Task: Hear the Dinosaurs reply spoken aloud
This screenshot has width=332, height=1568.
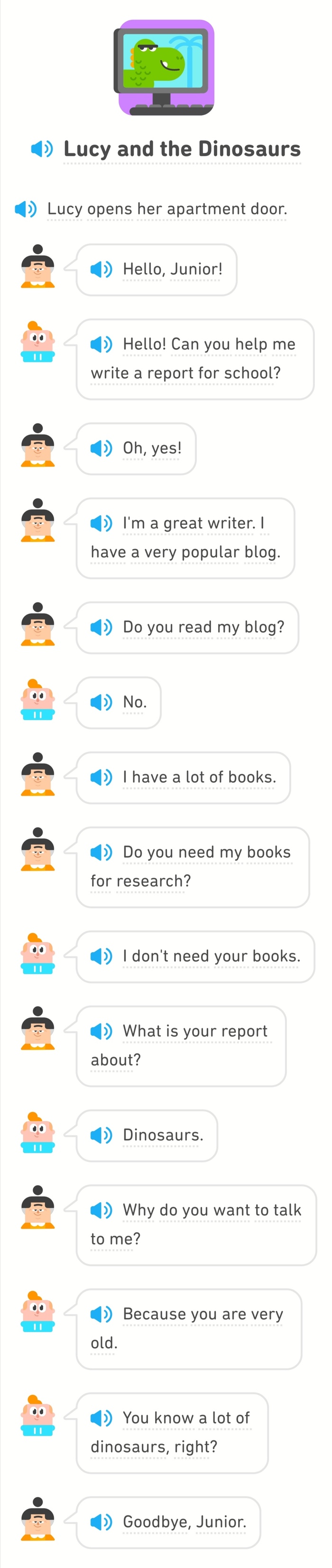Action: pos(101,1135)
